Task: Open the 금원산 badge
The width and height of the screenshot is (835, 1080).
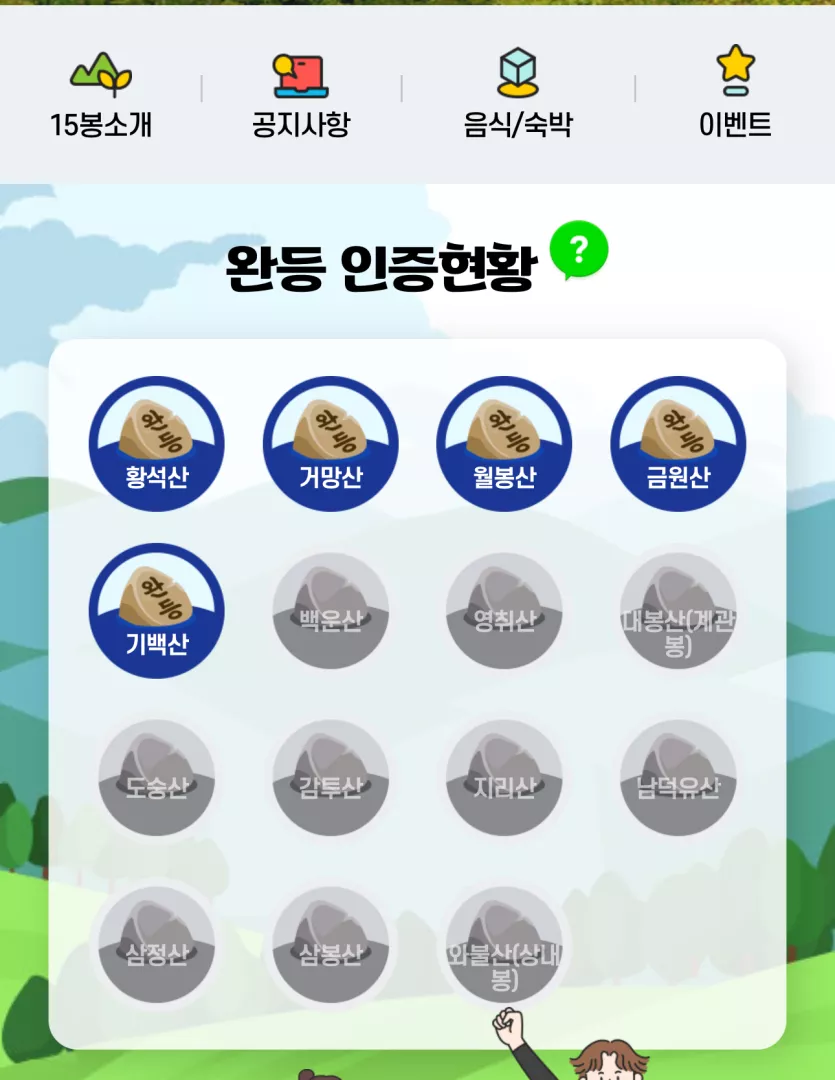Action: pyautogui.click(x=678, y=444)
